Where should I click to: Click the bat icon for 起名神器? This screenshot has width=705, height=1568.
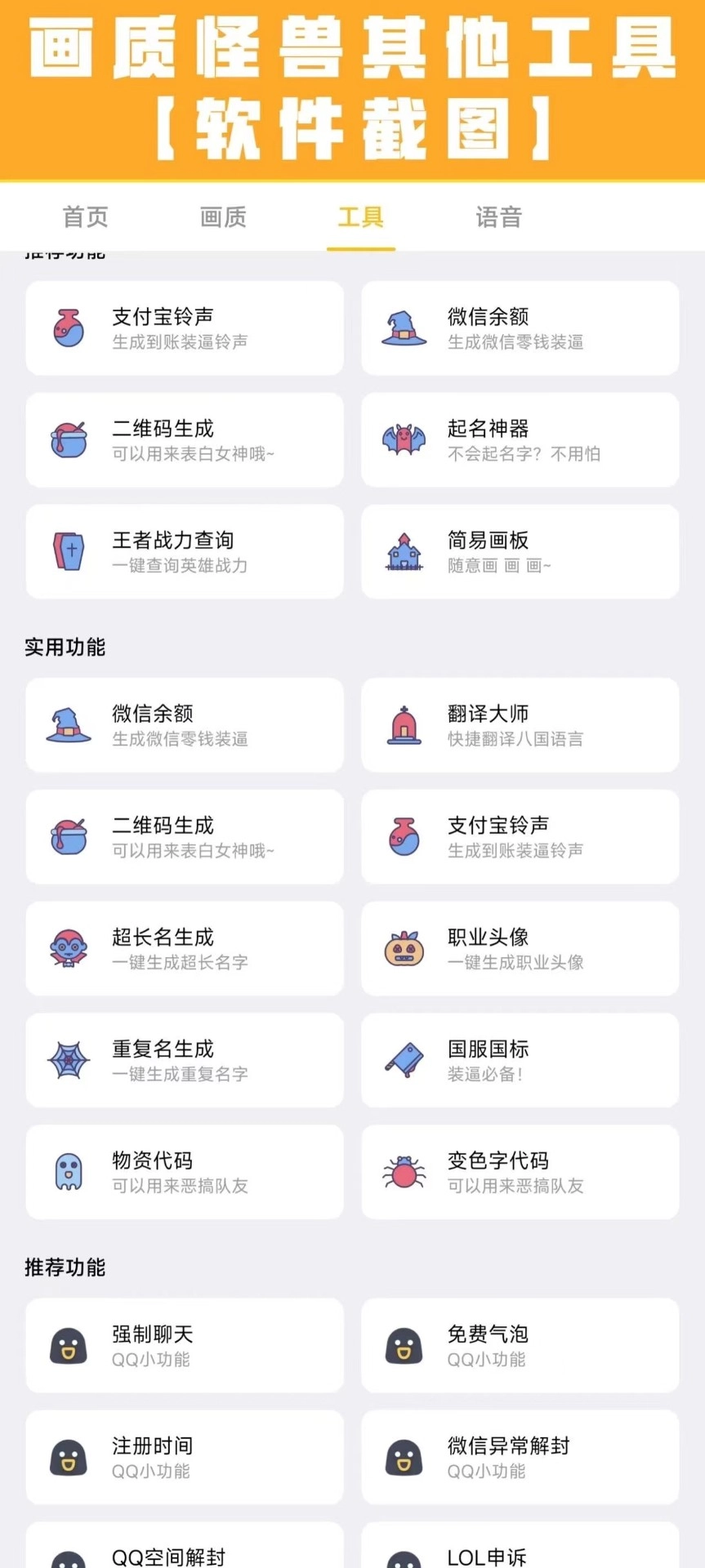click(x=404, y=439)
